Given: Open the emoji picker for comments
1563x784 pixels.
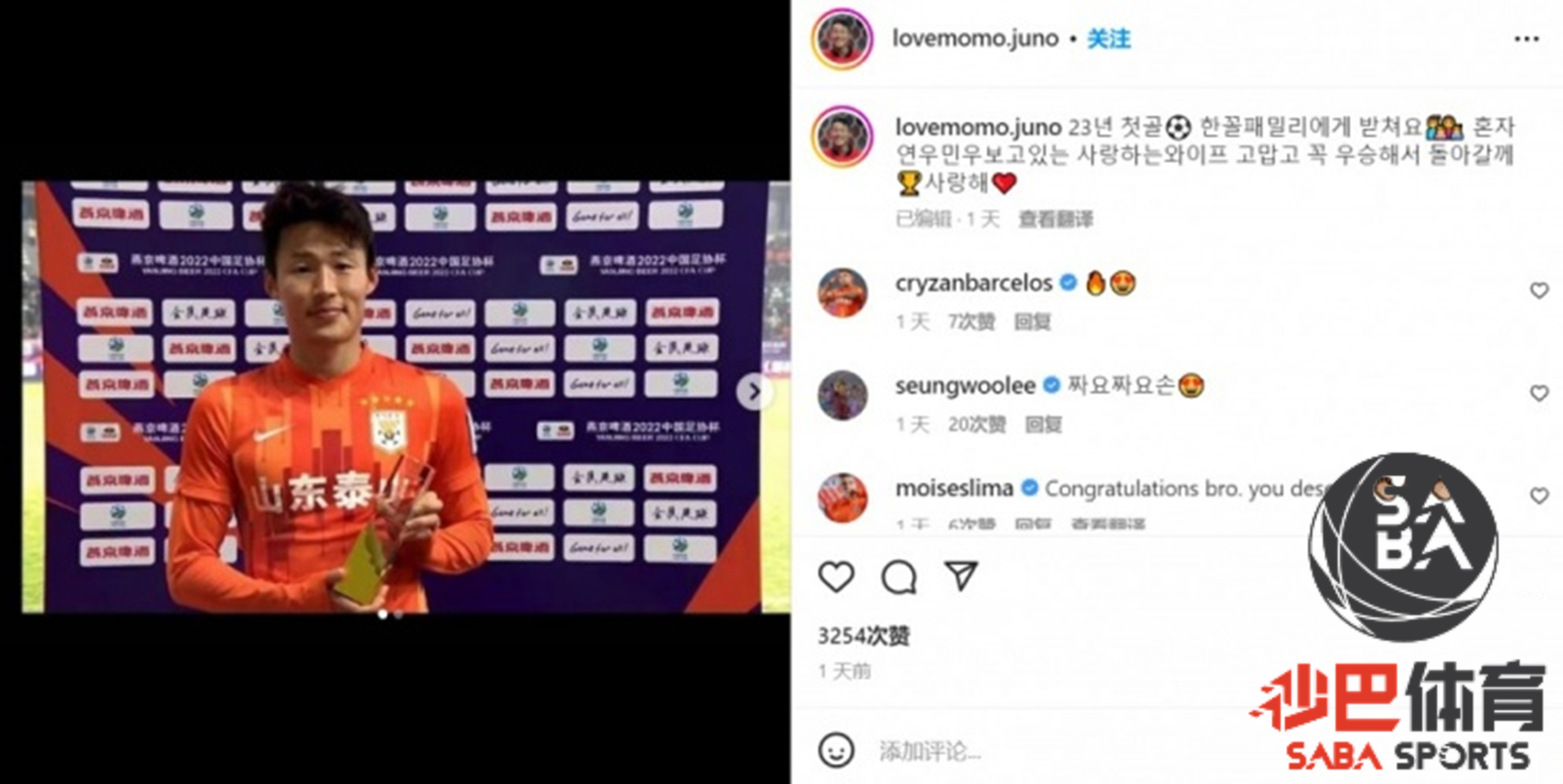Looking at the screenshot, I should pos(836,750).
